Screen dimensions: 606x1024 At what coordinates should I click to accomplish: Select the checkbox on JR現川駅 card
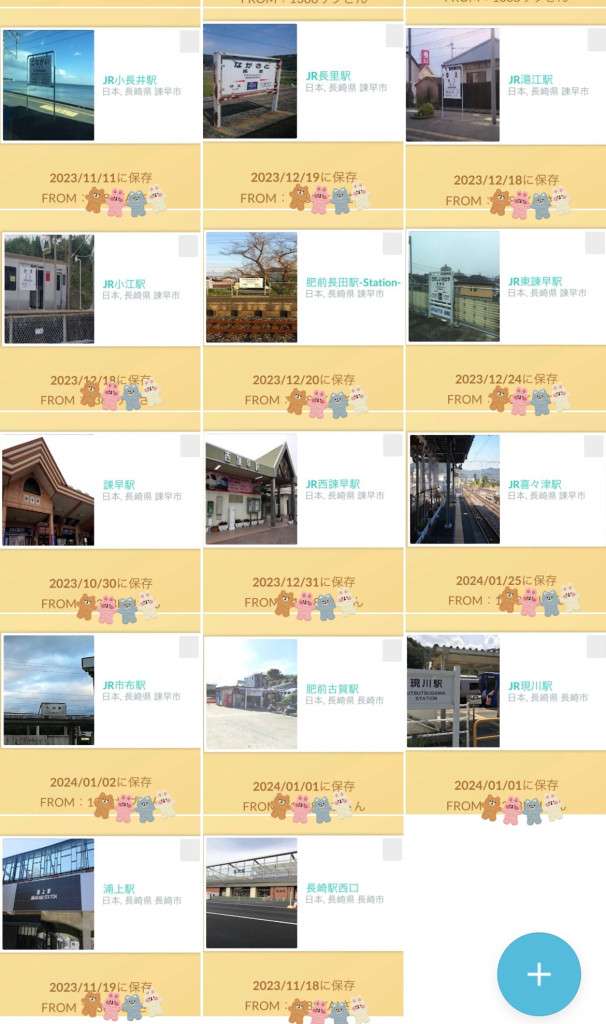(x=595, y=648)
